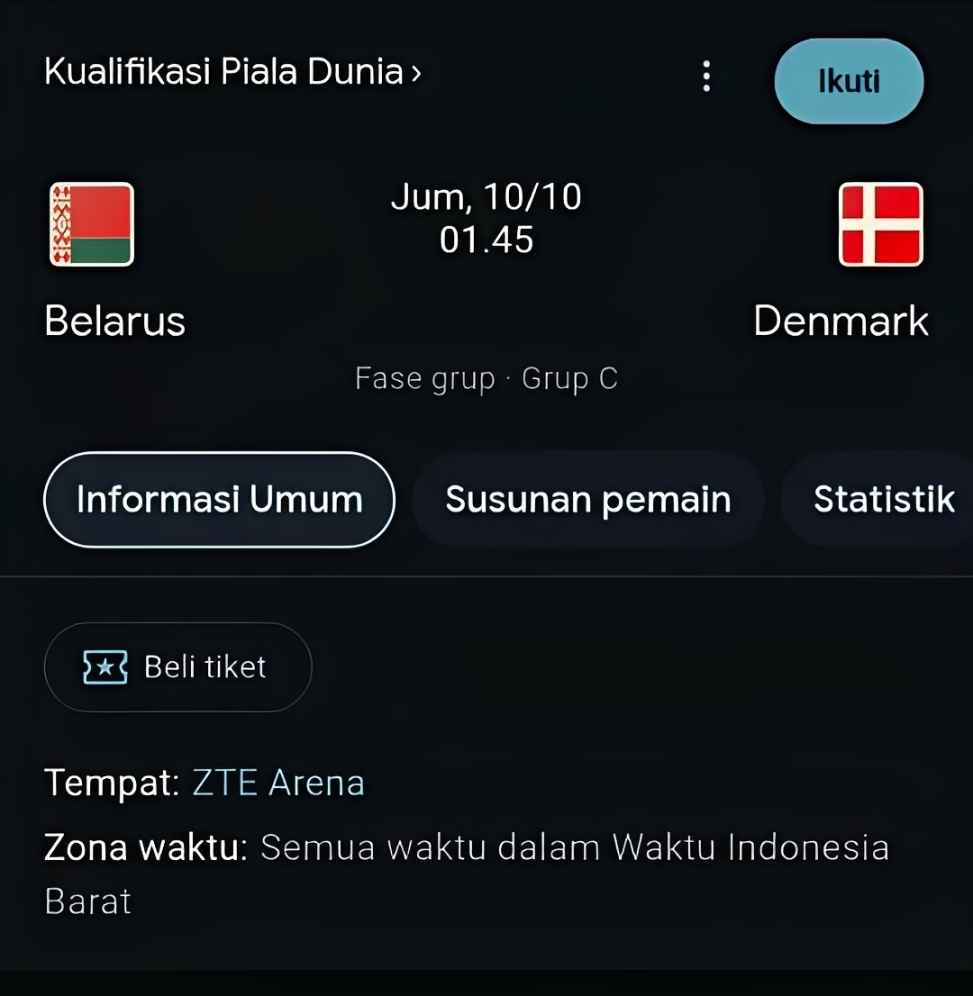Click the Tempat label row
The image size is (973, 996).
105,783
